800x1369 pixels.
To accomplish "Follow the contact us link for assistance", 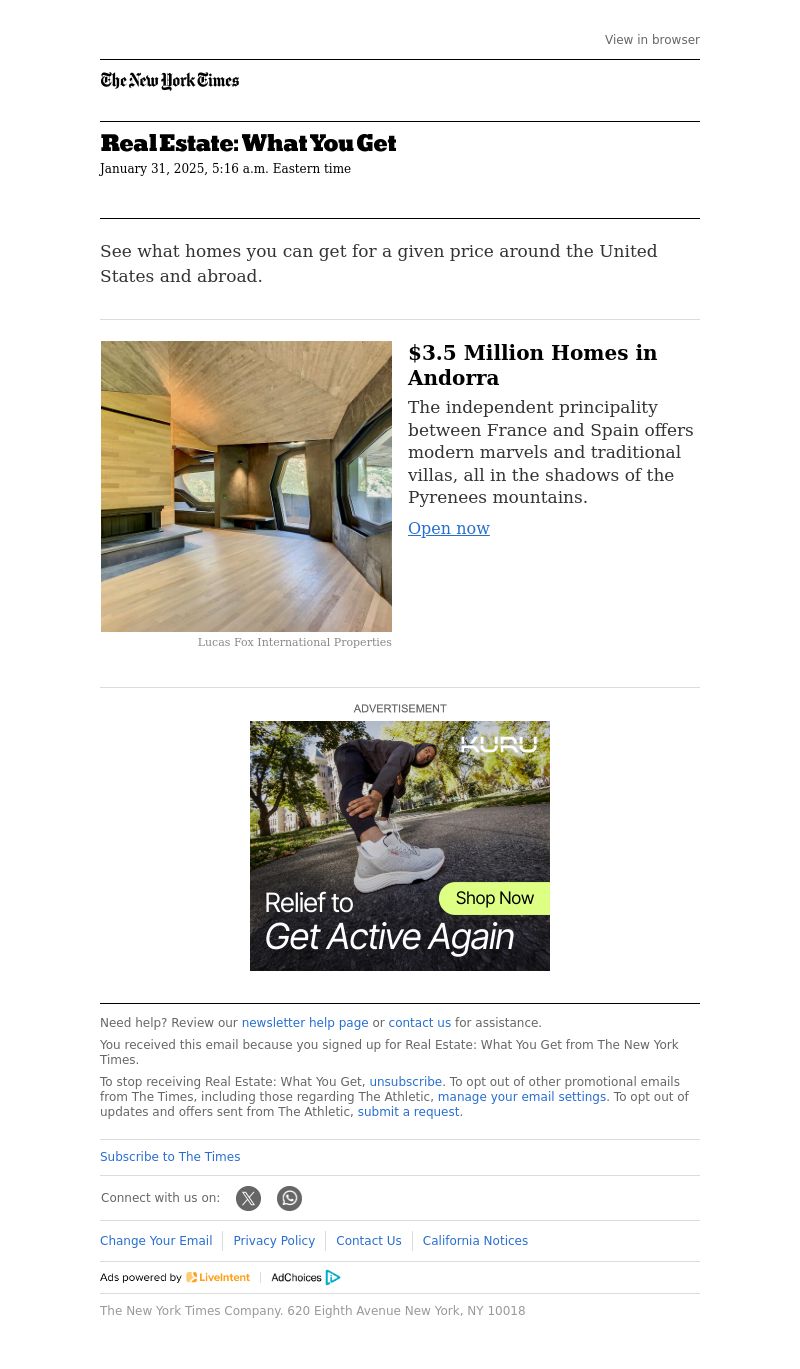I will pos(419,1023).
